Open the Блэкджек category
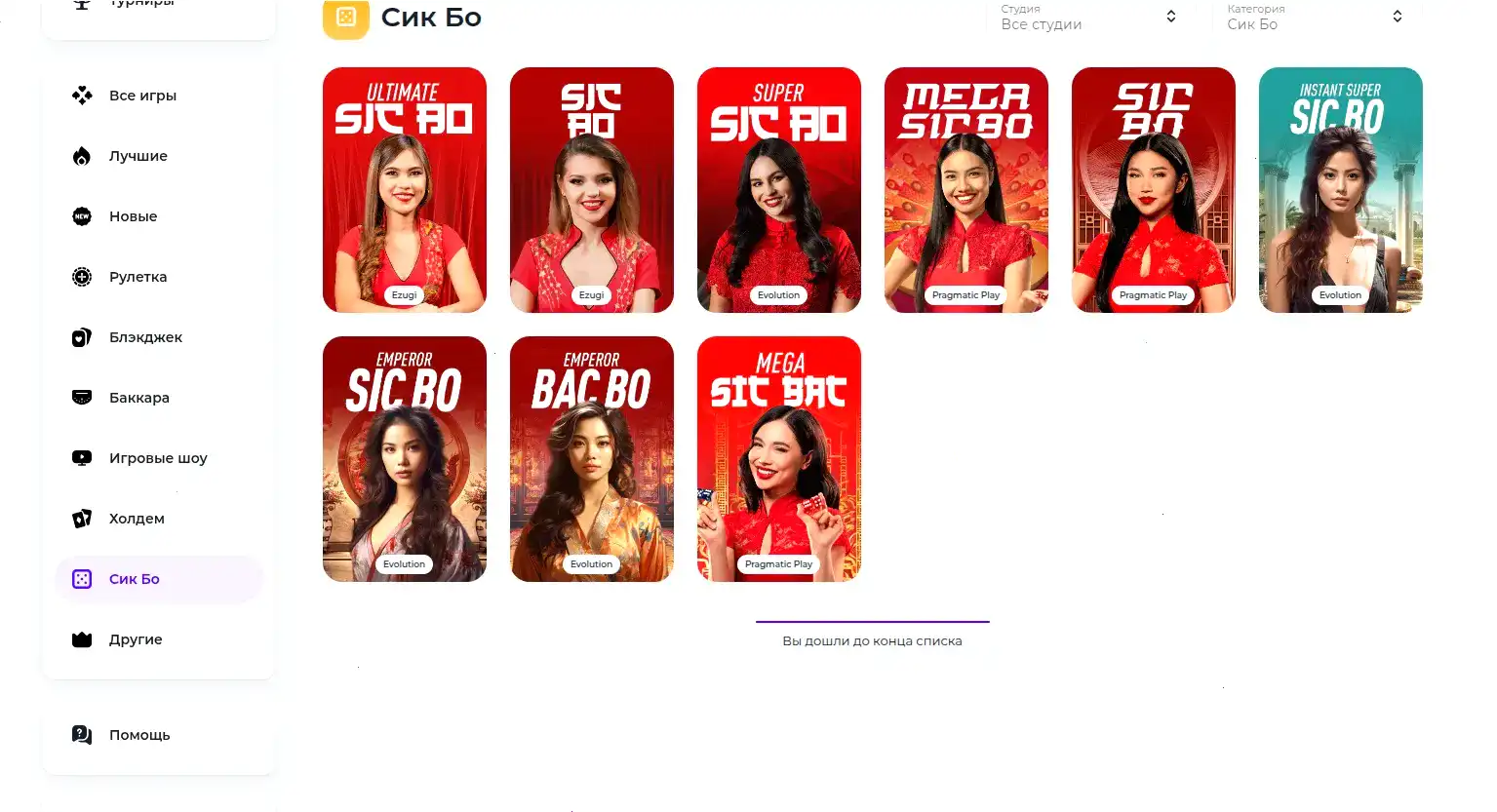 point(145,337)
